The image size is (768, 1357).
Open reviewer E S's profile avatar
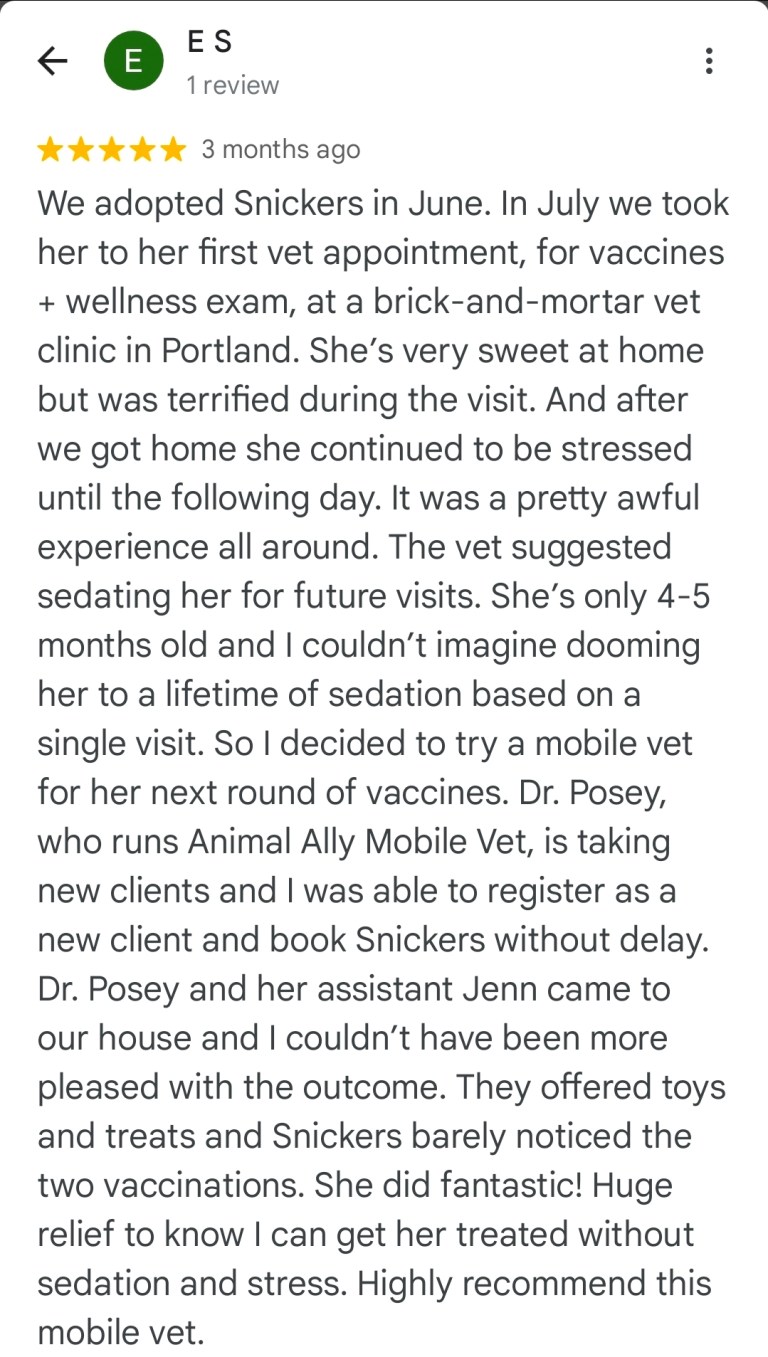point(132,61)
